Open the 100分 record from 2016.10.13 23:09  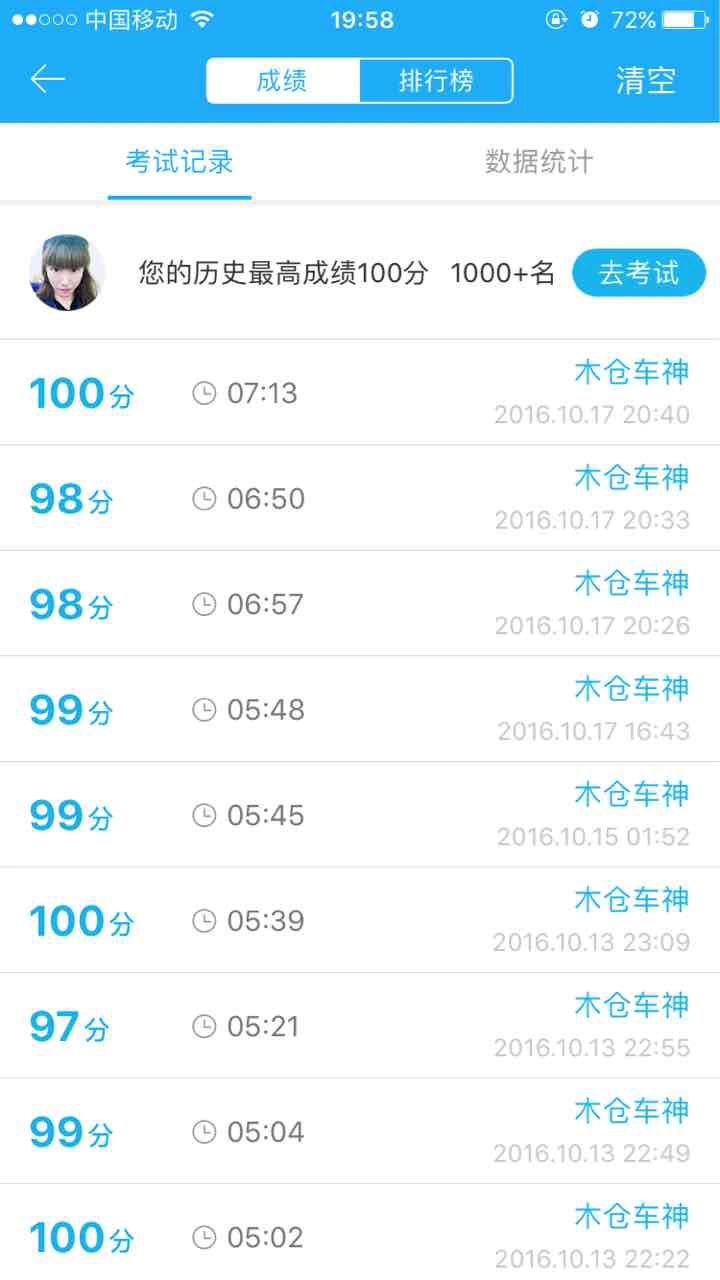[x=360, y=921]
